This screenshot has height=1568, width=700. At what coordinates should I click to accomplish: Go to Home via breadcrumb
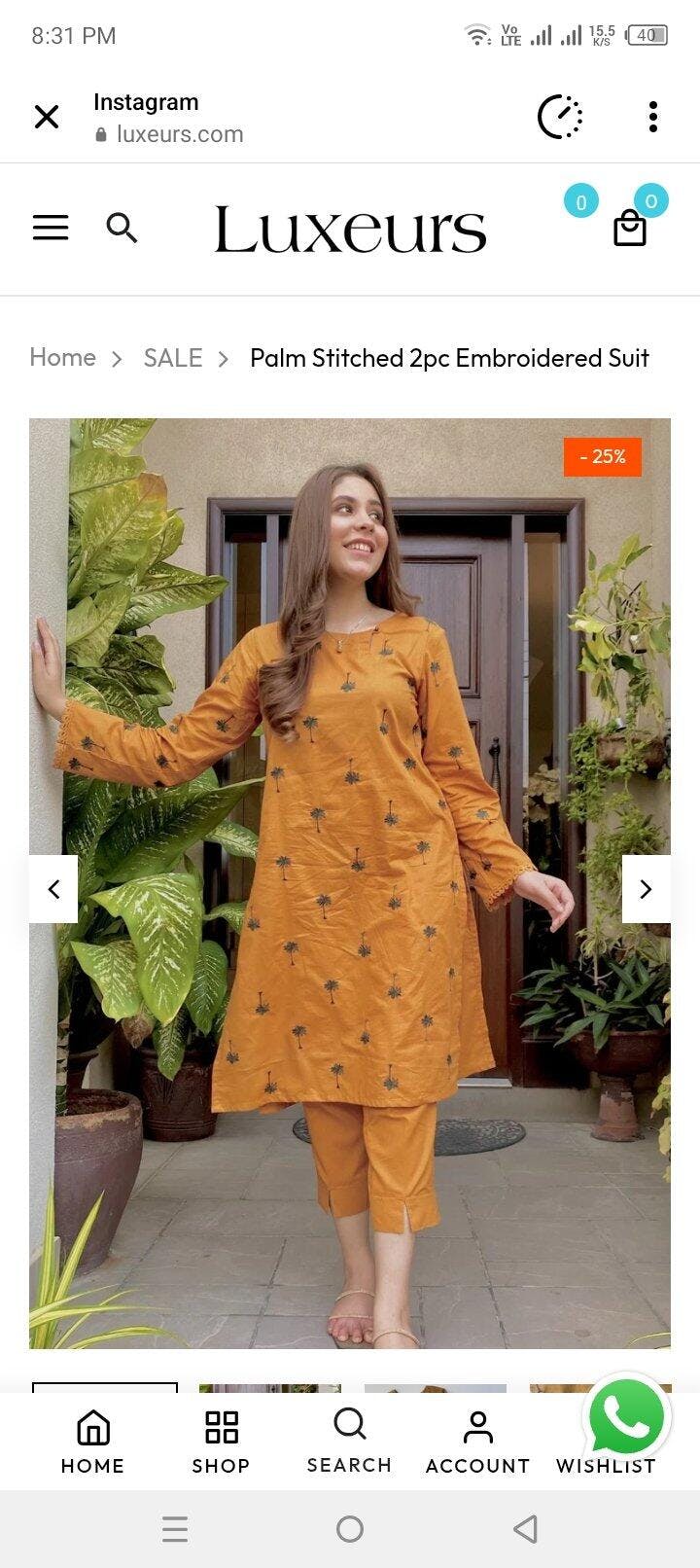click(x=62, y=357)
